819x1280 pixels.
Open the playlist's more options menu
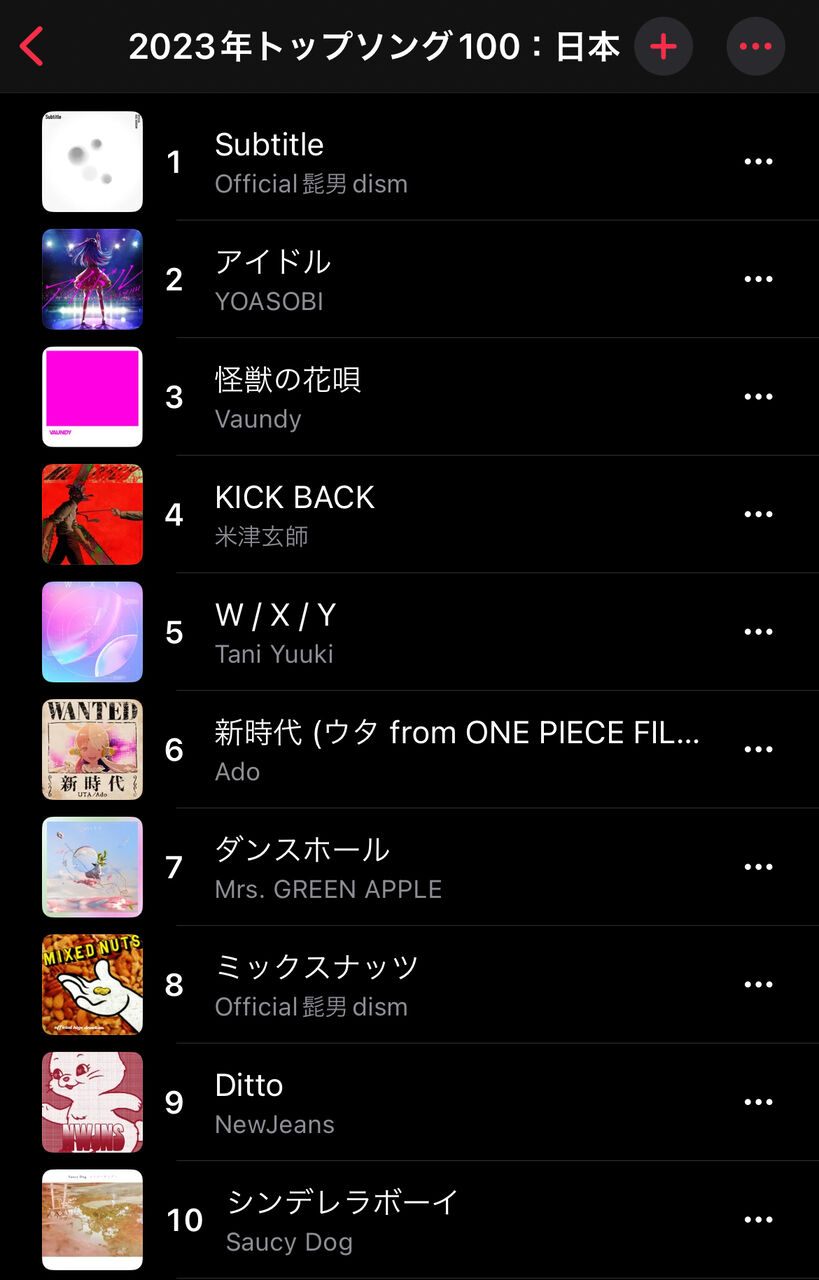tap(755, 47)
